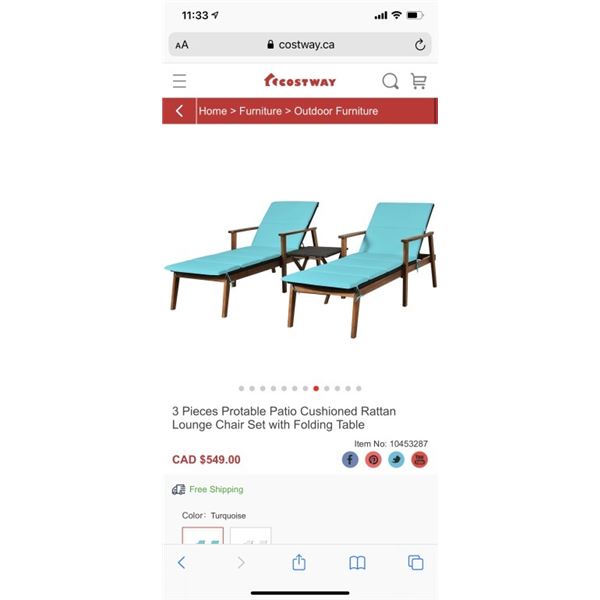Open the site search
Viewport: 600px width, 600px height.
(390, 81)
